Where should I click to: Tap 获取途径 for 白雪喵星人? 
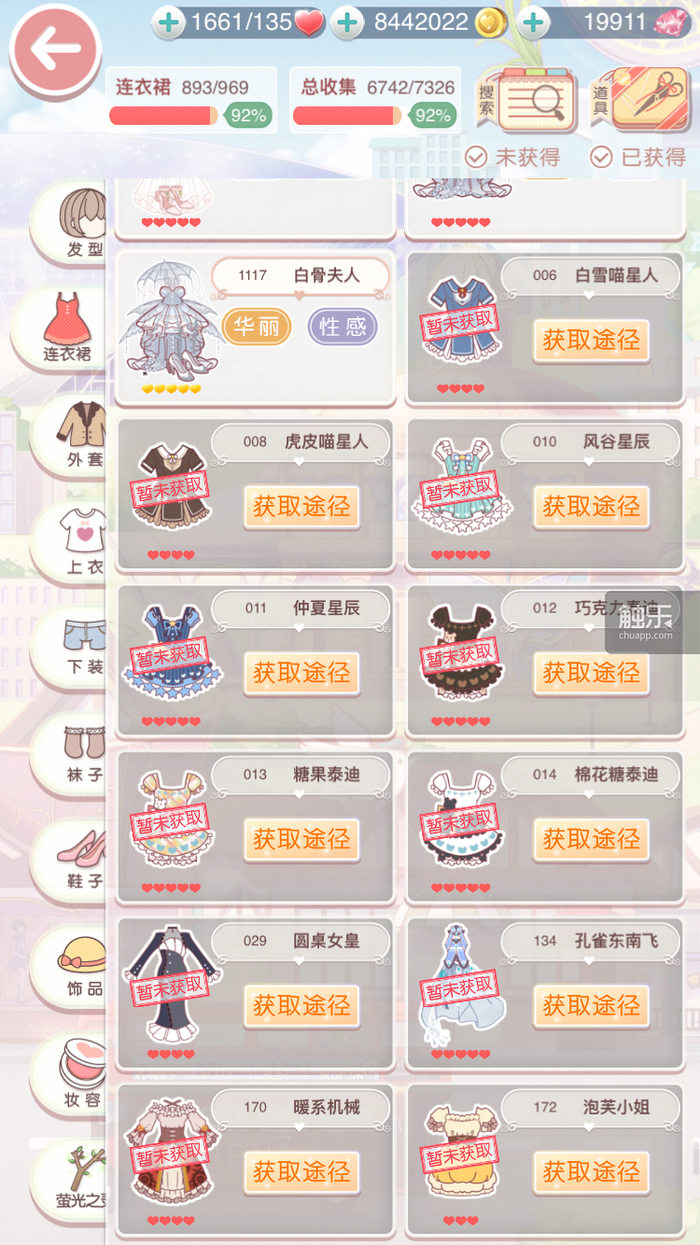click(x=590, y=340)
